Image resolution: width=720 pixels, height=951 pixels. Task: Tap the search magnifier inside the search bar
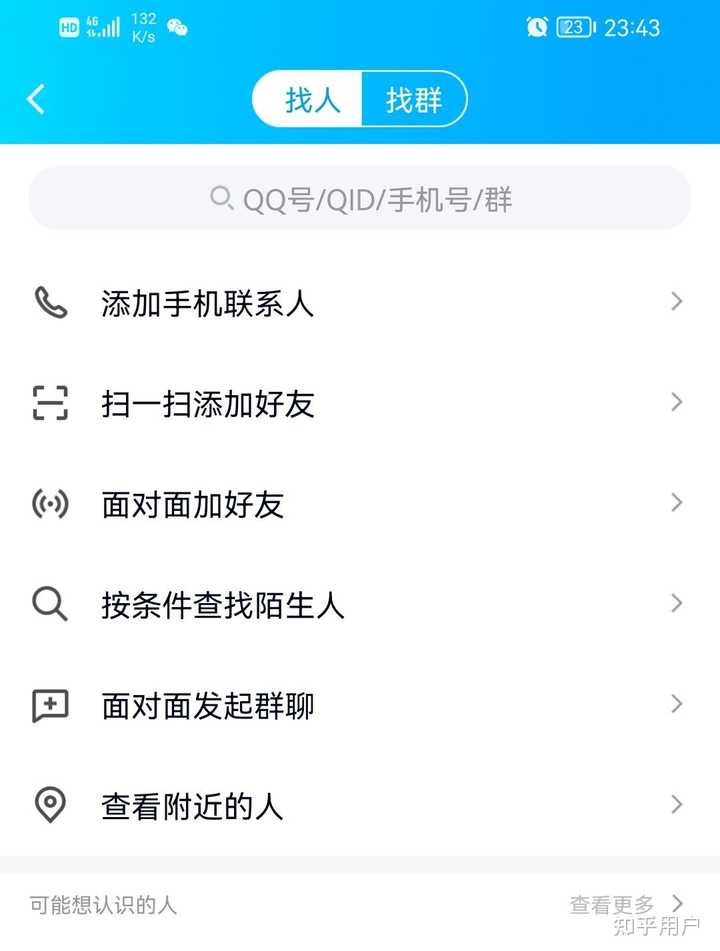tap(220, 198)
